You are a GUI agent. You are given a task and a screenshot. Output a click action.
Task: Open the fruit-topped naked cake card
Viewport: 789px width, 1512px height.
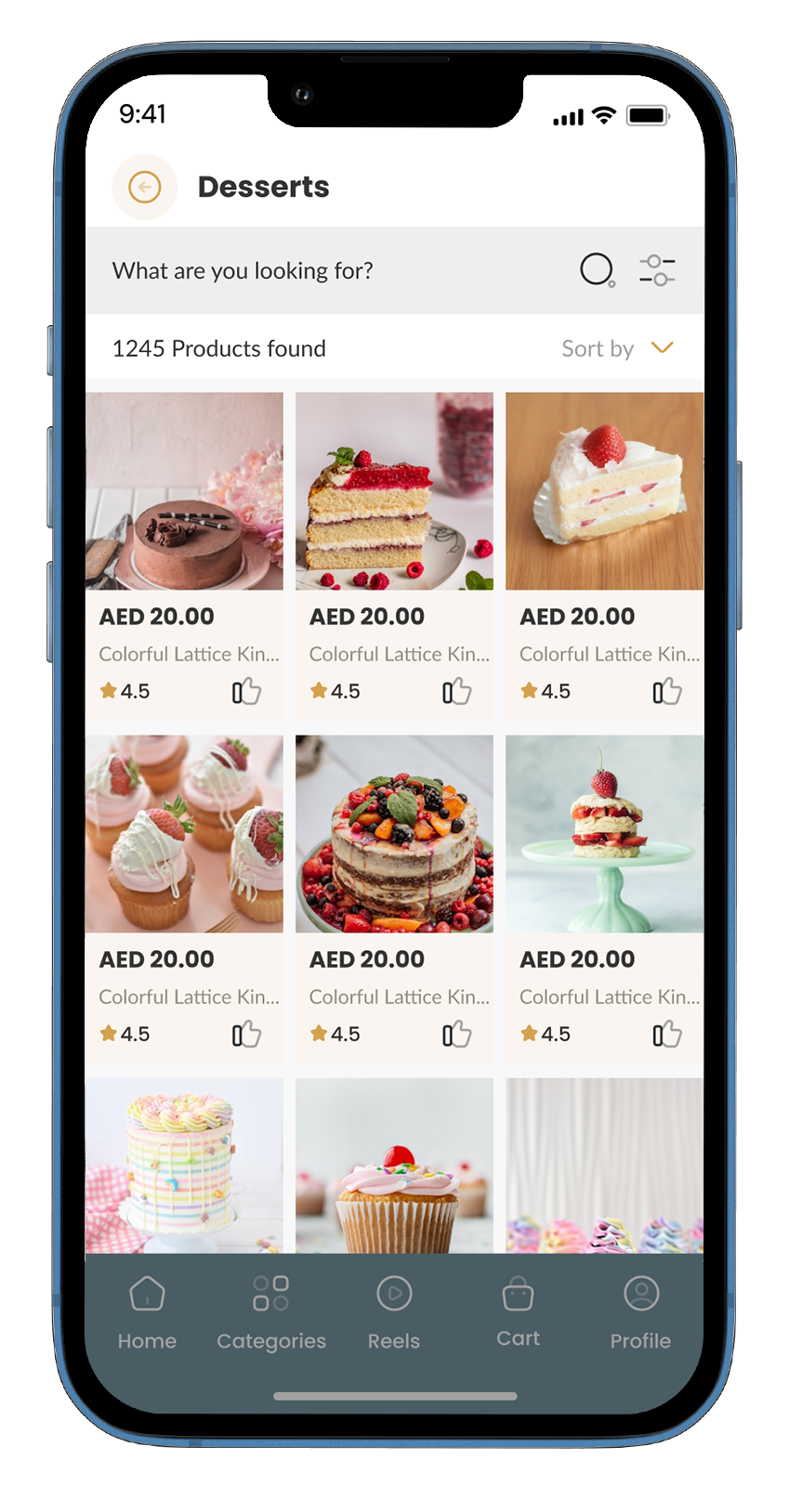(x=394, y=834)
